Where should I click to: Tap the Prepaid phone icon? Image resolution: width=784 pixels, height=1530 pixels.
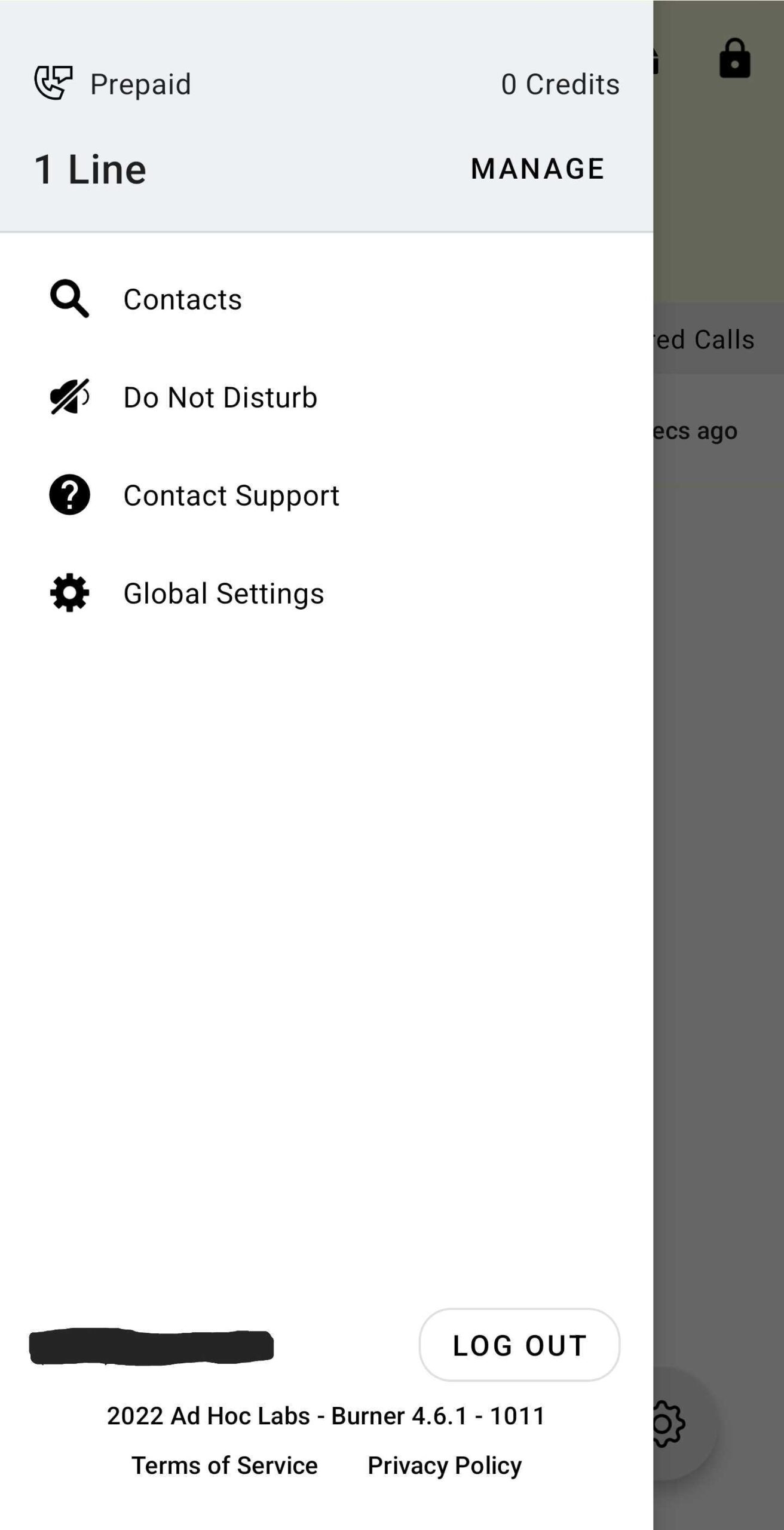pos(53,82)
